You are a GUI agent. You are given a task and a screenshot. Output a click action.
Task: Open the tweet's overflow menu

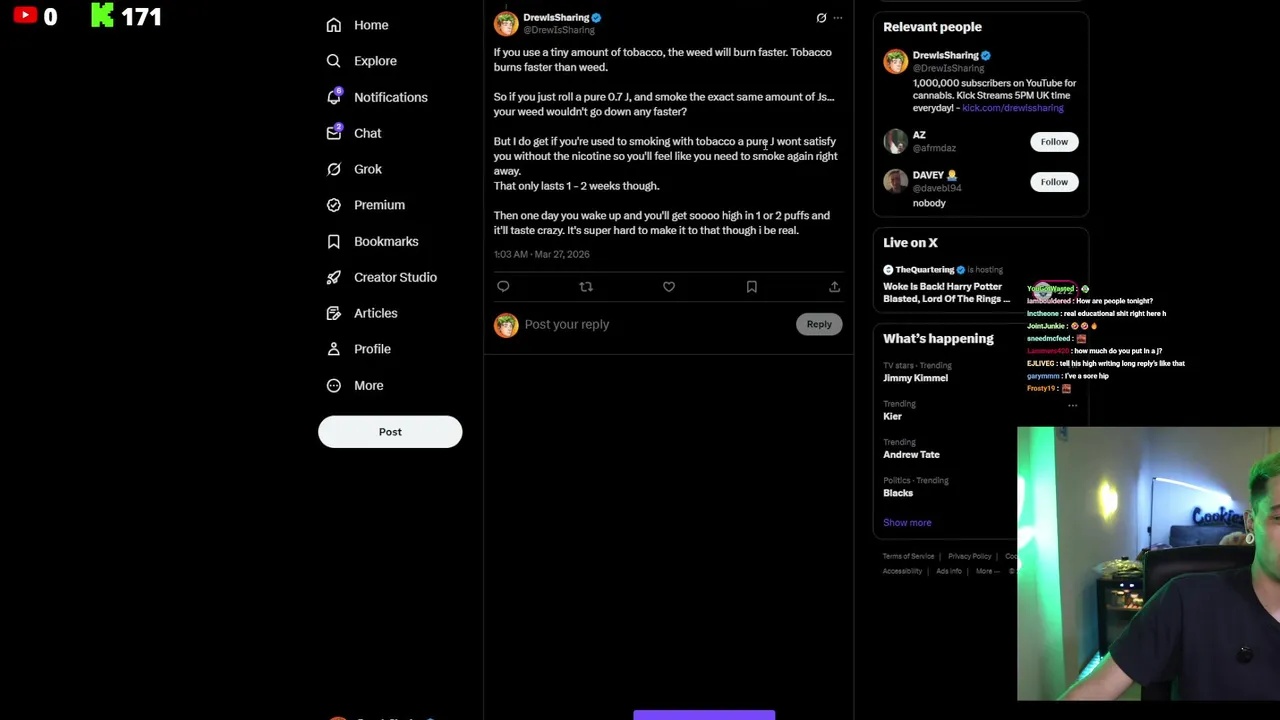(x=838, y=18)
